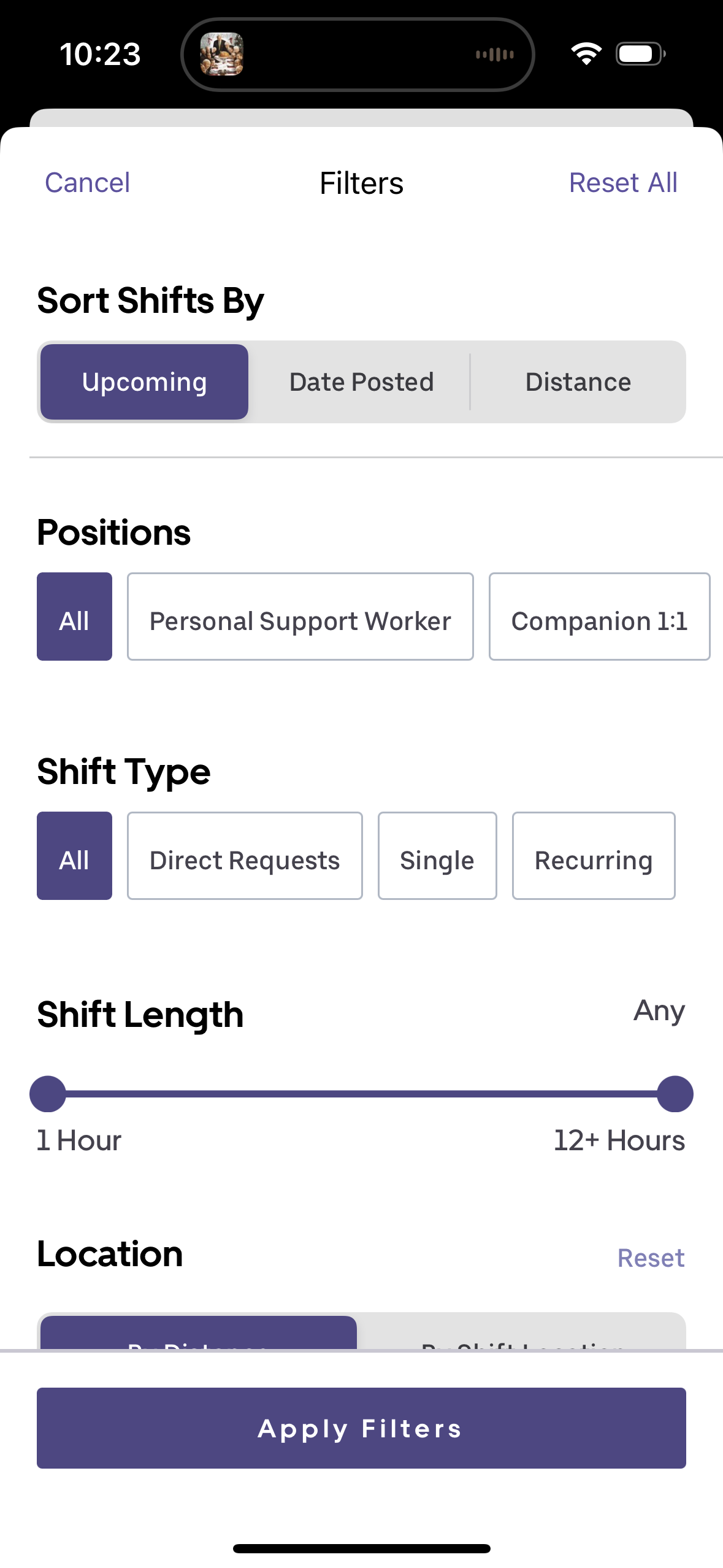Screen dimensions: 723x1568
Task: Choose Recurring shift type
Action: point(593,859)
